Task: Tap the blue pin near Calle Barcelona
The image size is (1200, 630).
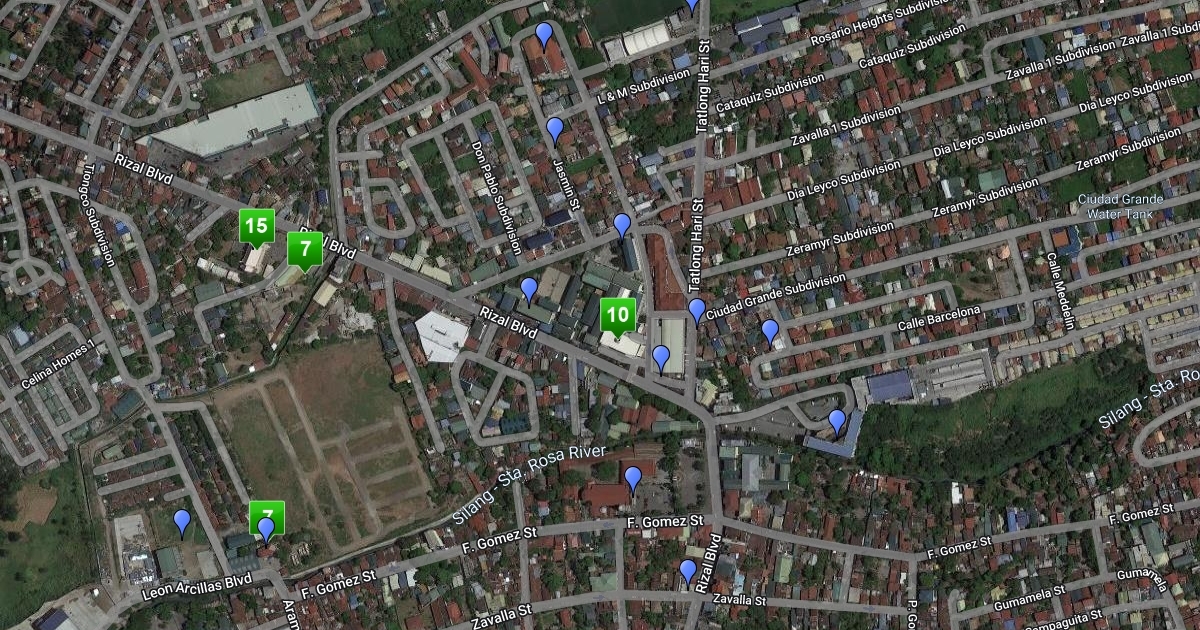Action: pos(769,331)
